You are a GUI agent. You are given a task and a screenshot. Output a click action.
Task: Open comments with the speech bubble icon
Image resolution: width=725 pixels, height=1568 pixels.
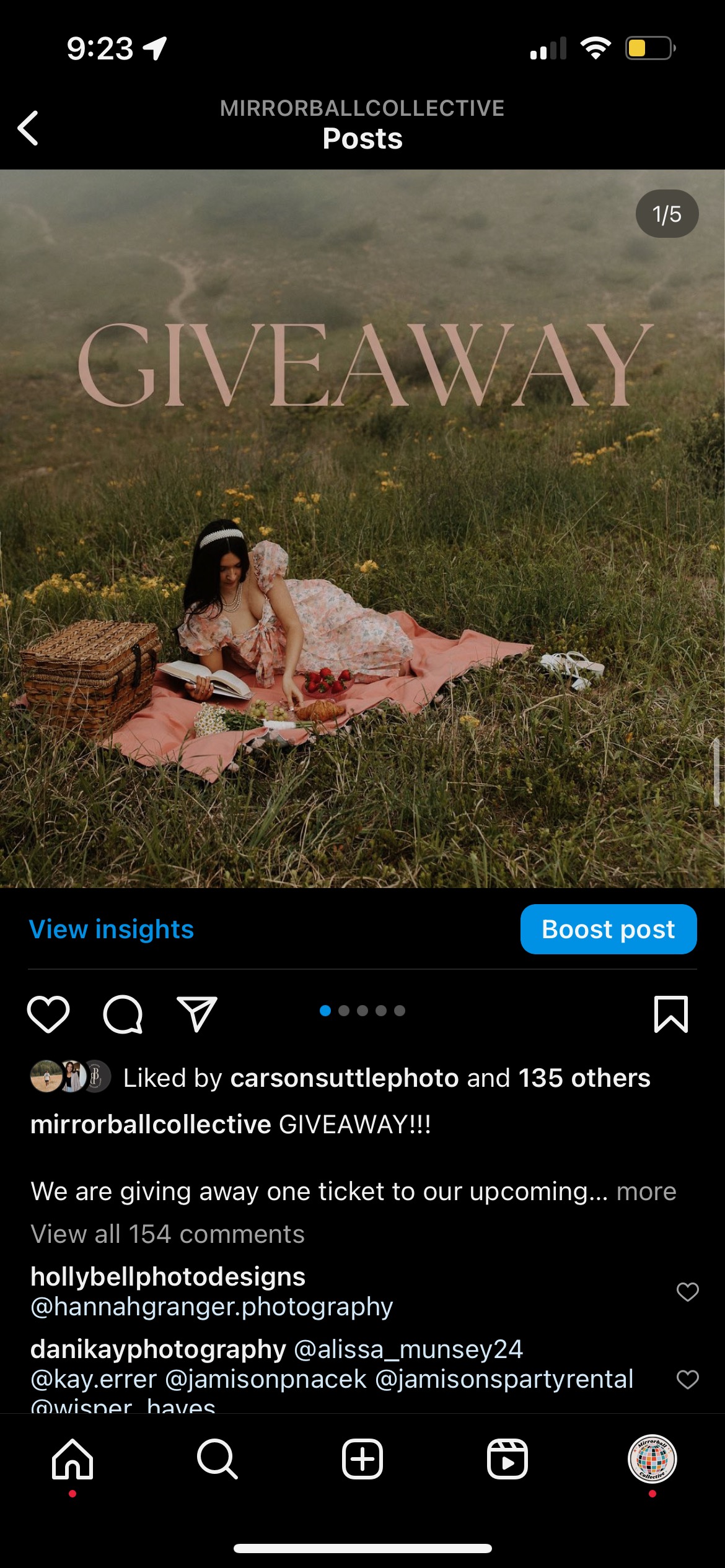(123, 1014)
